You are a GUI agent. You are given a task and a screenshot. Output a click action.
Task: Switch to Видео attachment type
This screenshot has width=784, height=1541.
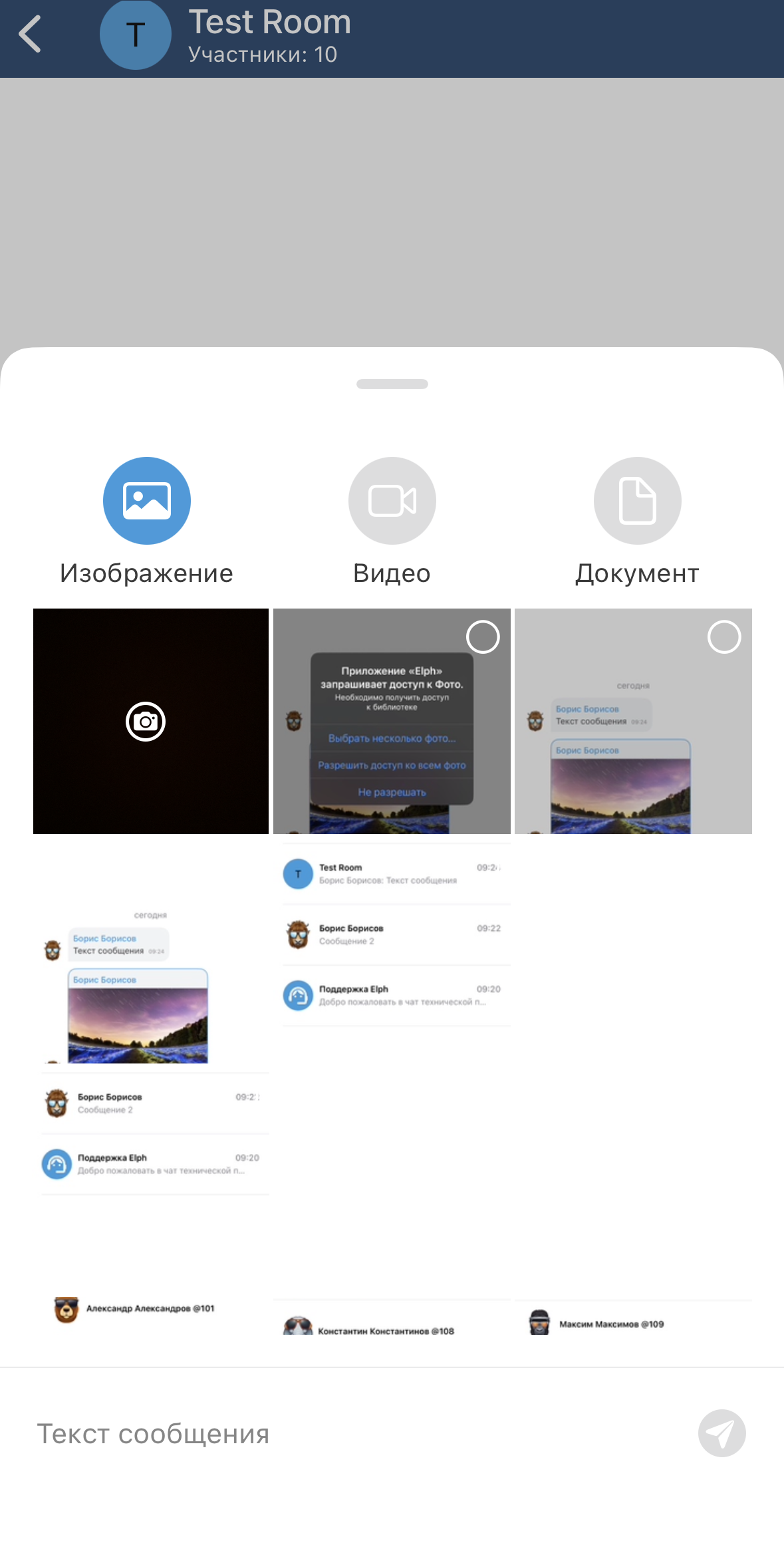coord(392,501)
